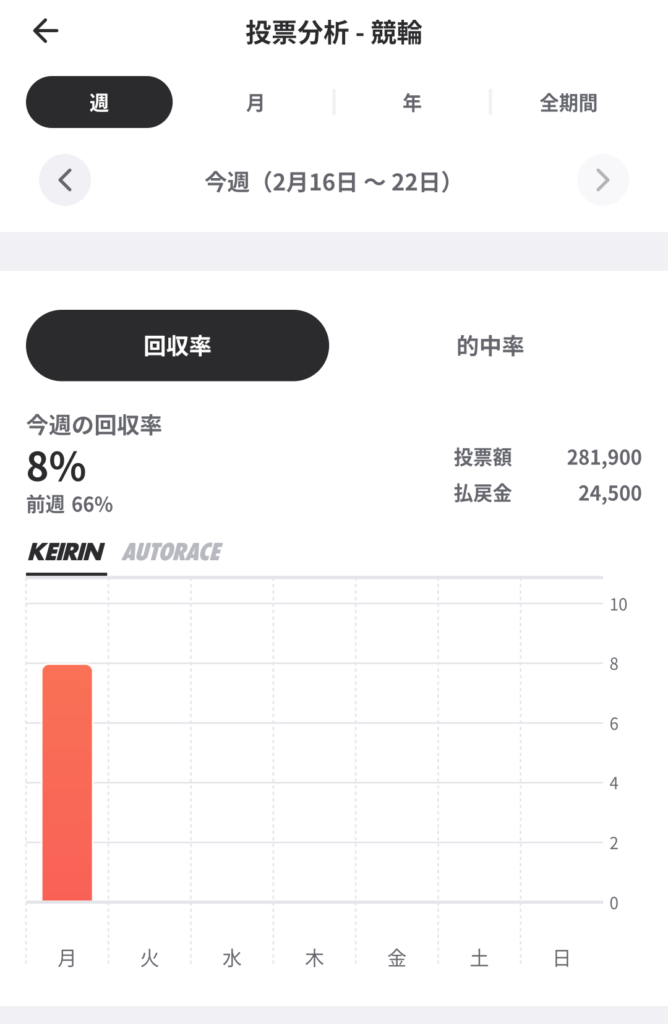Switch to the 年 period tab
The image size is (668, 1024).
(x=412, y=102)
